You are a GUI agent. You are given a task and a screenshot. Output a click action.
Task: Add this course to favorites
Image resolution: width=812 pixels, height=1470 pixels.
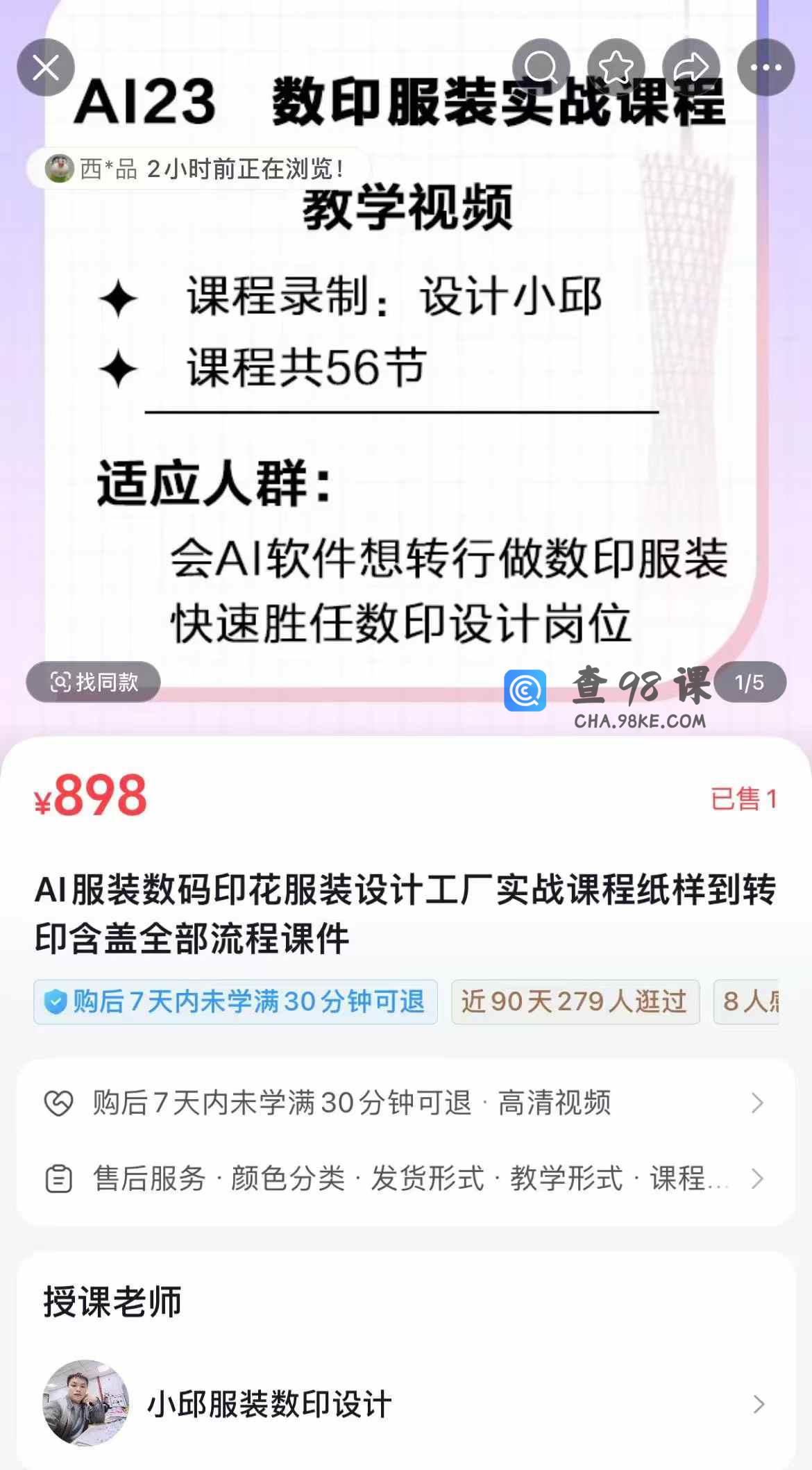(x=616, y=67)
